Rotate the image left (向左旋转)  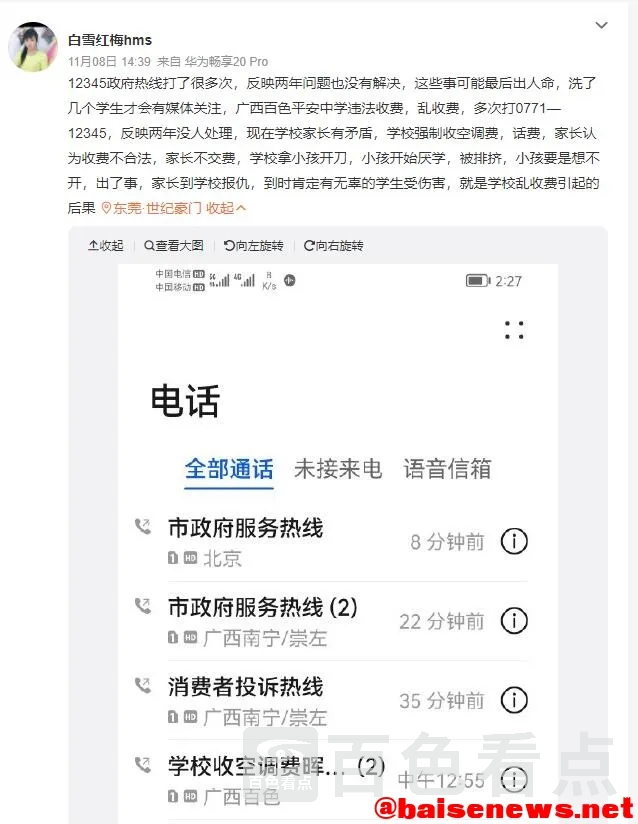[254, 245]
